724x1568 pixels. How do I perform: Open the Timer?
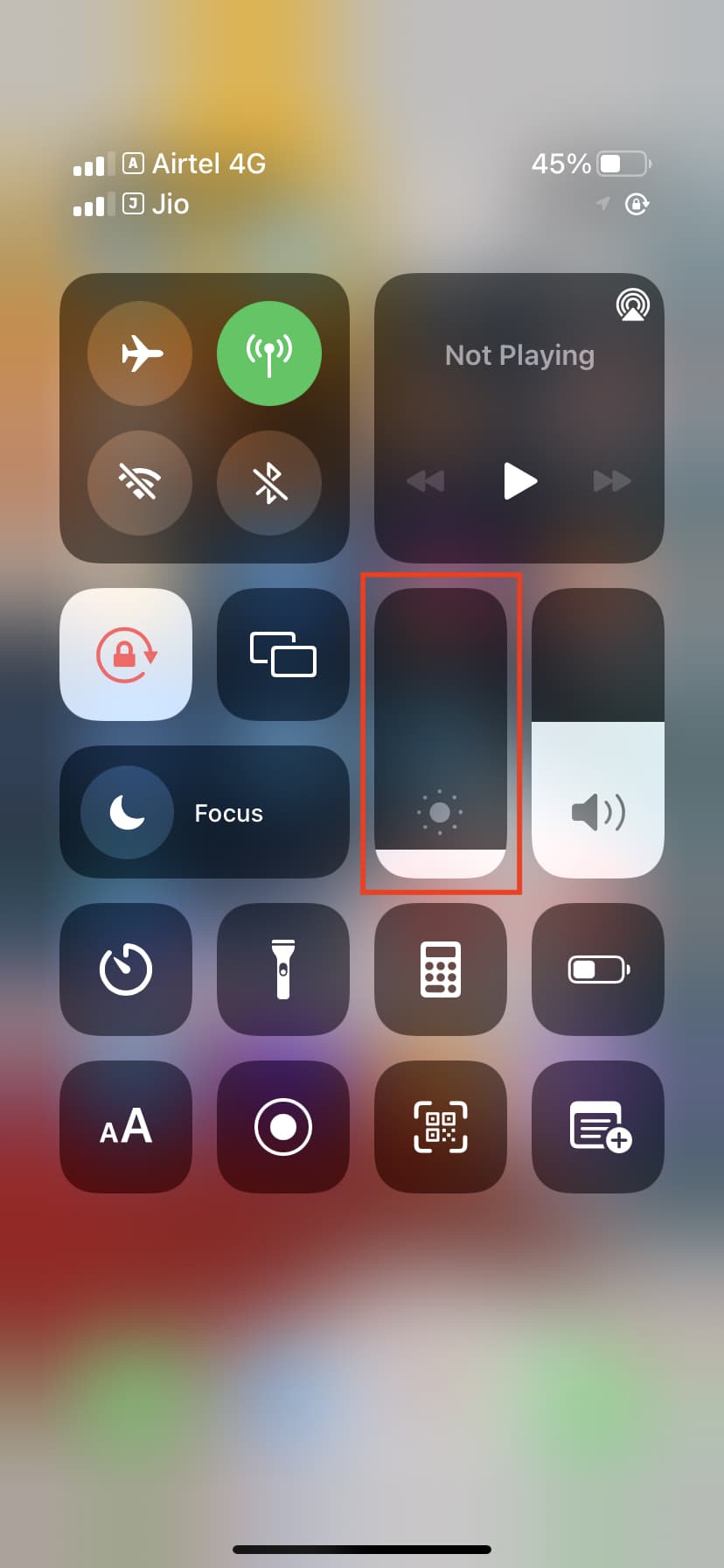click(x=126, y=969)
